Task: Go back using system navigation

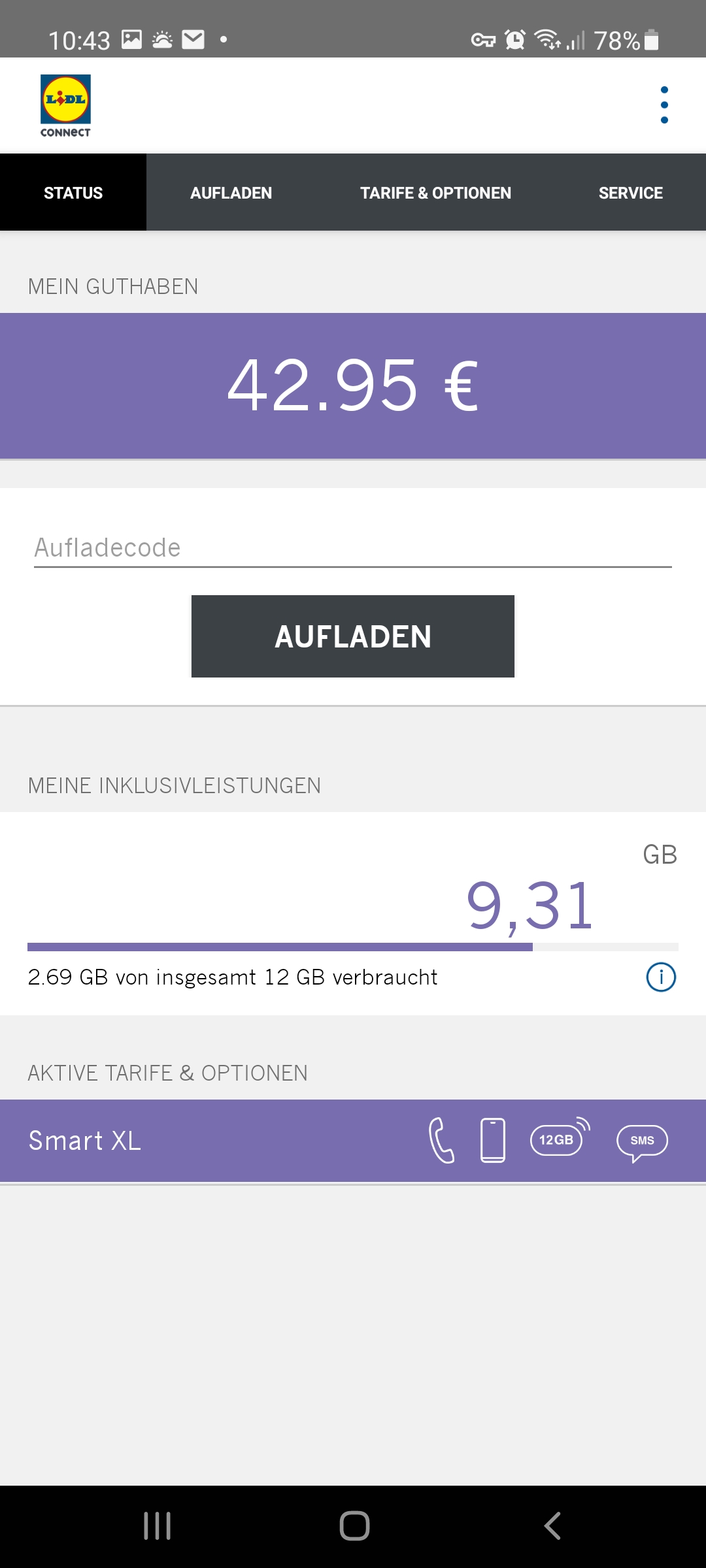Action: point(552,1526)
